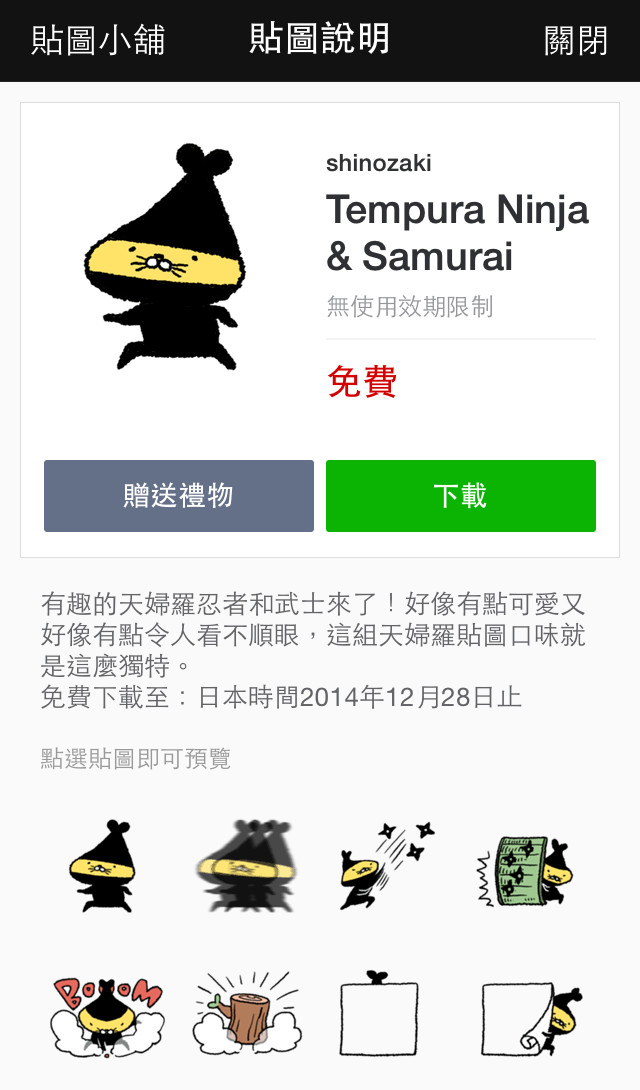Close the sticker info page with 關閉

click(575, 41)
